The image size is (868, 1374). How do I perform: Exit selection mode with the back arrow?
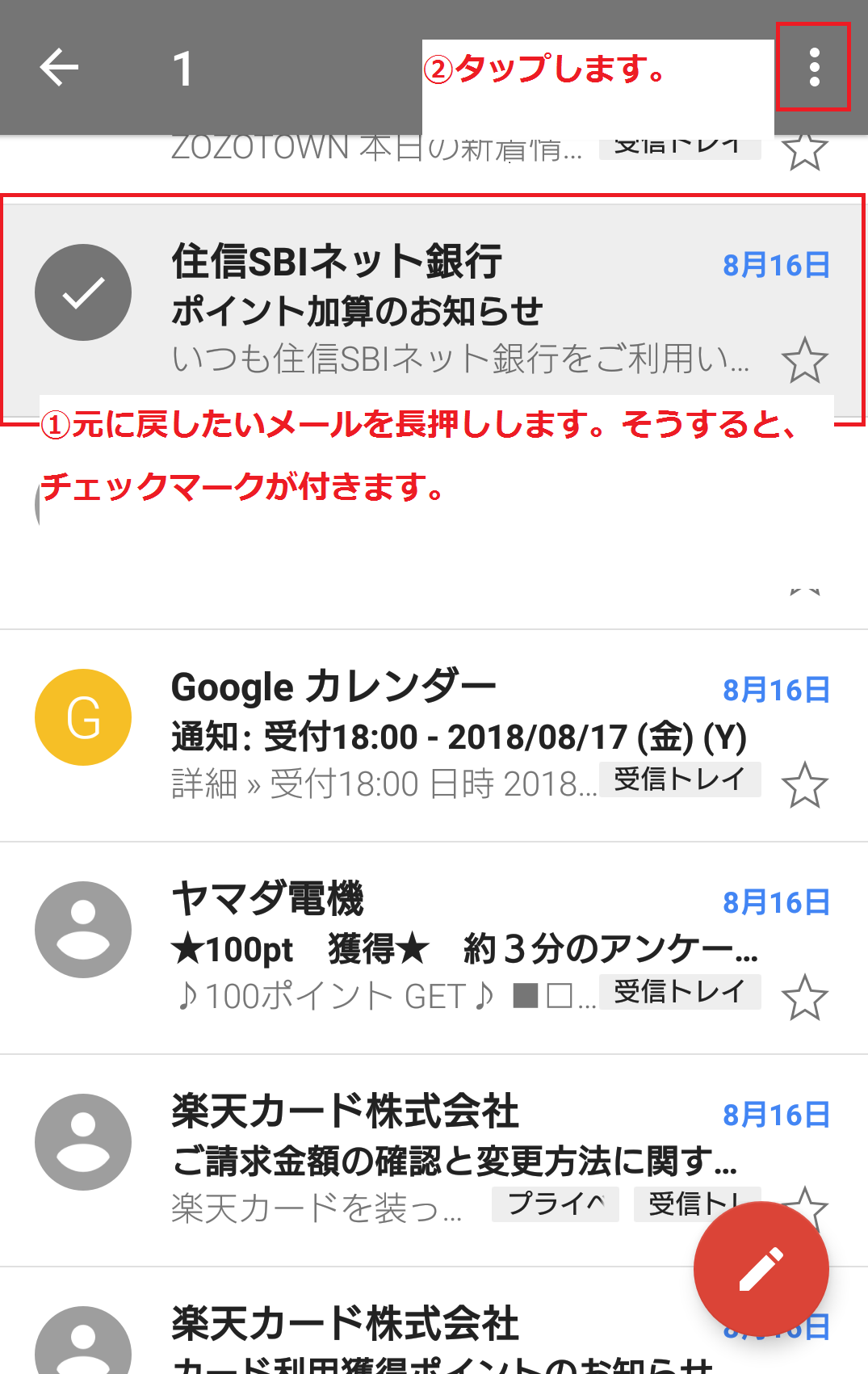click(59, 67)
